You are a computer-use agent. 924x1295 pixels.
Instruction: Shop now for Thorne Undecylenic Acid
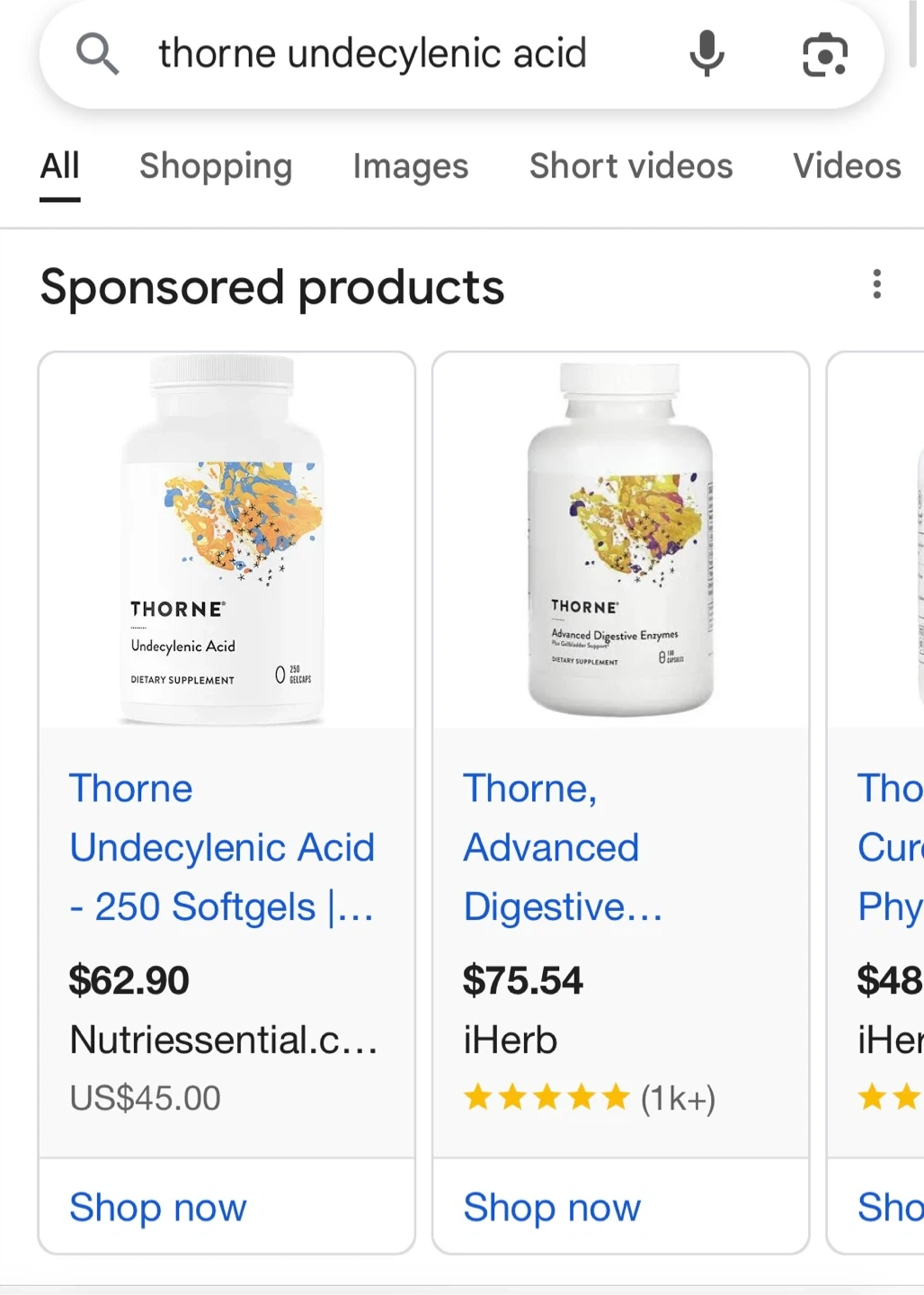click(x=158, y=1207)
